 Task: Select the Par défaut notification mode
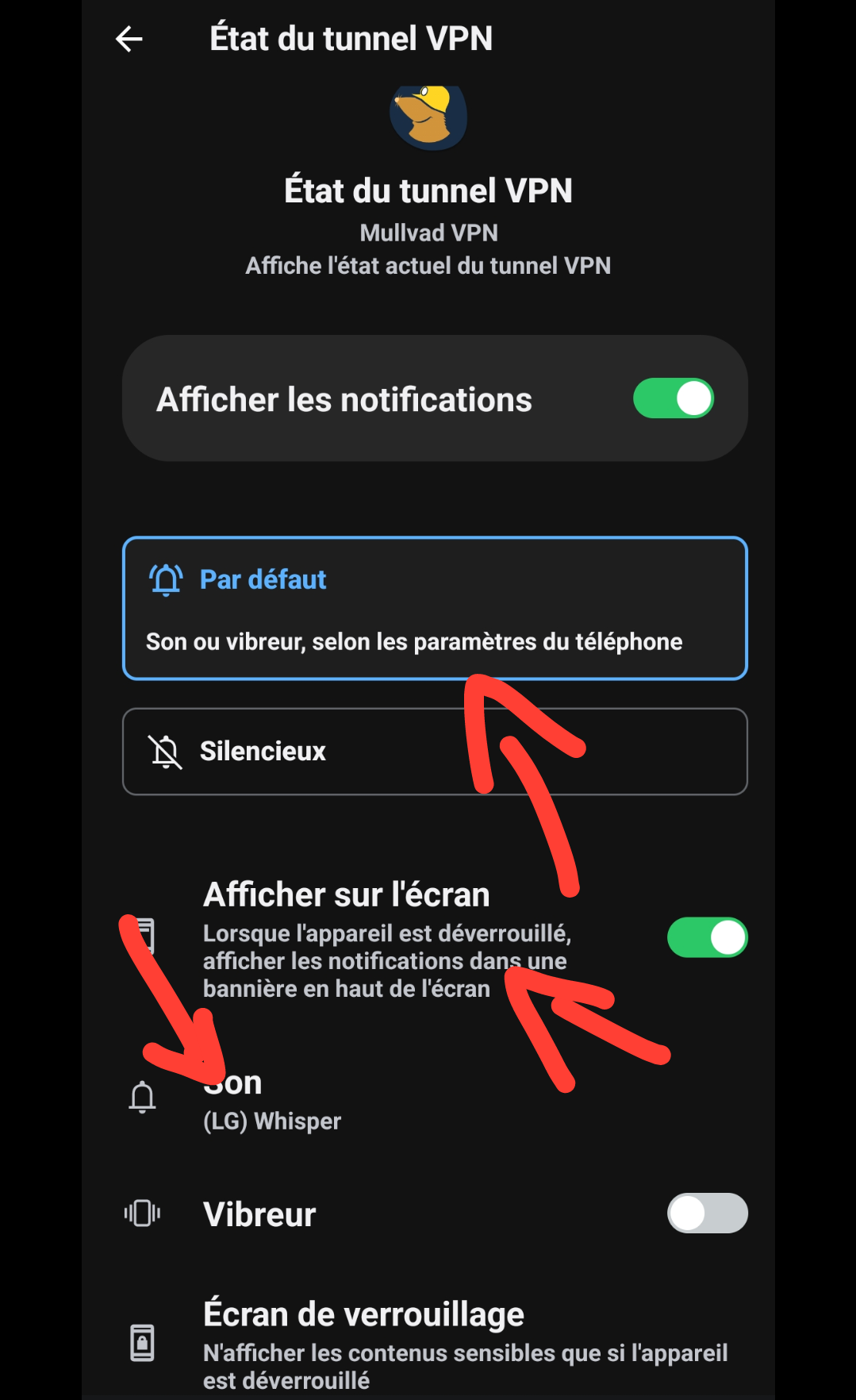pos(435,608)
